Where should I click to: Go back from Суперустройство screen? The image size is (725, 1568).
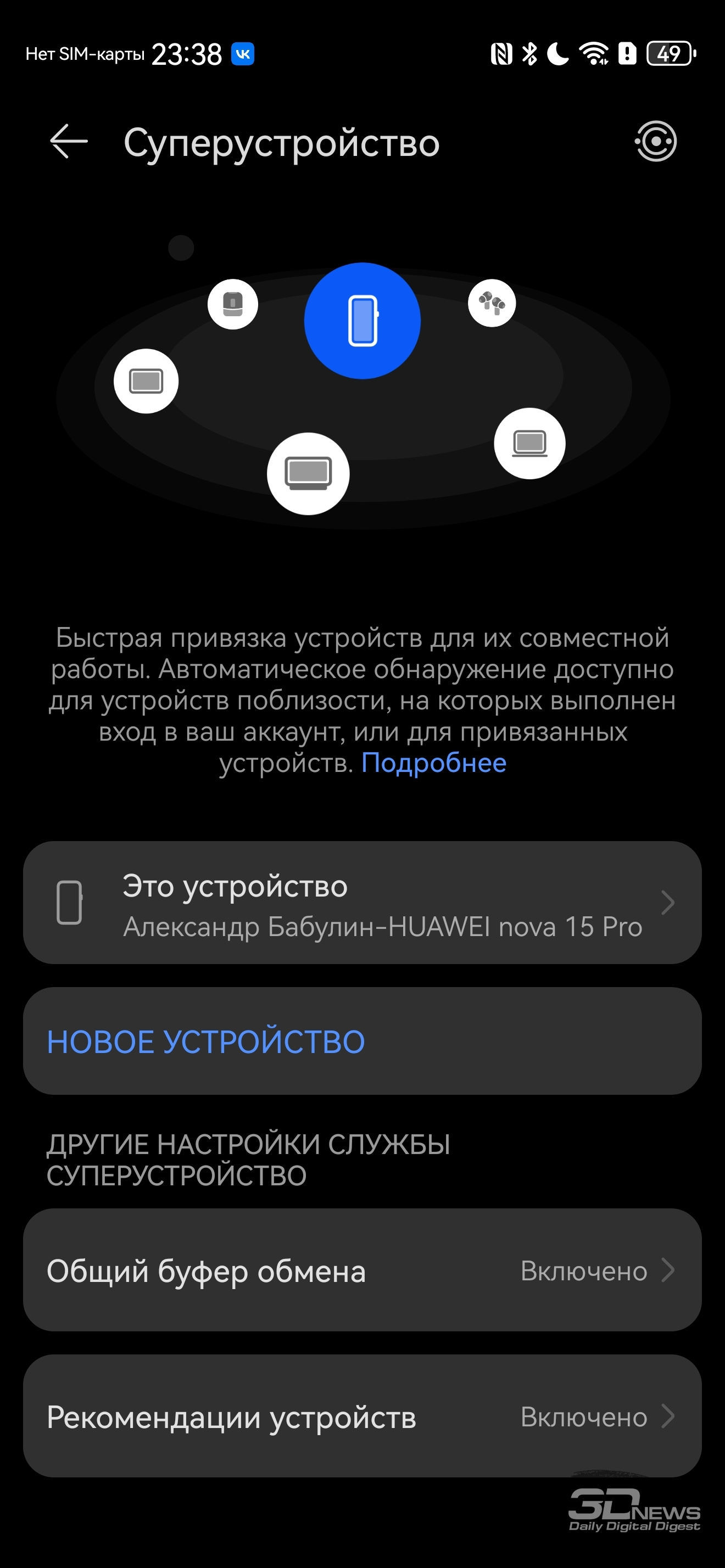coord(68,142)
